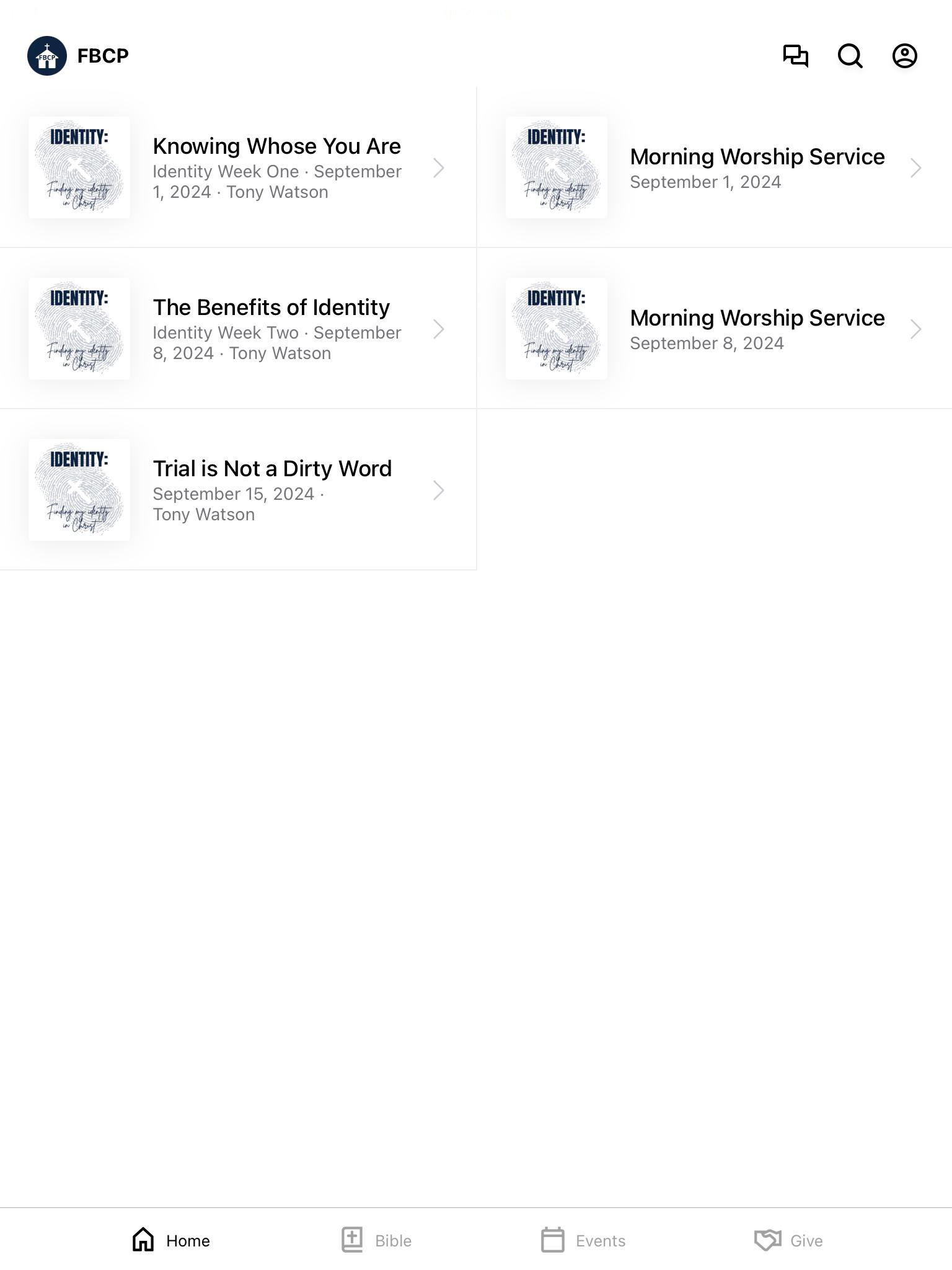Select the Home tab
The image size is (952, 1270).
point(171,1240)
